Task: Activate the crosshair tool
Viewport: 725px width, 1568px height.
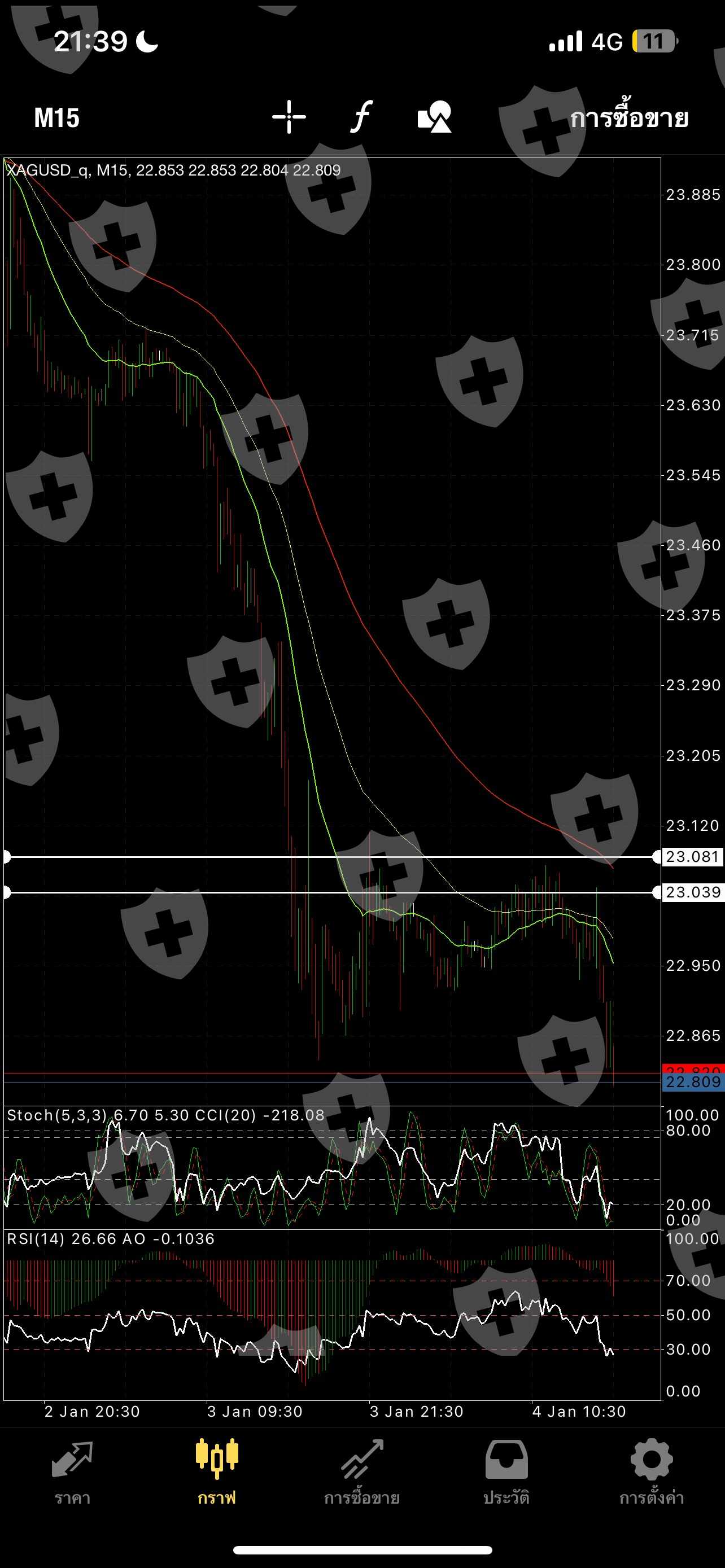Action: pos(289,117)
